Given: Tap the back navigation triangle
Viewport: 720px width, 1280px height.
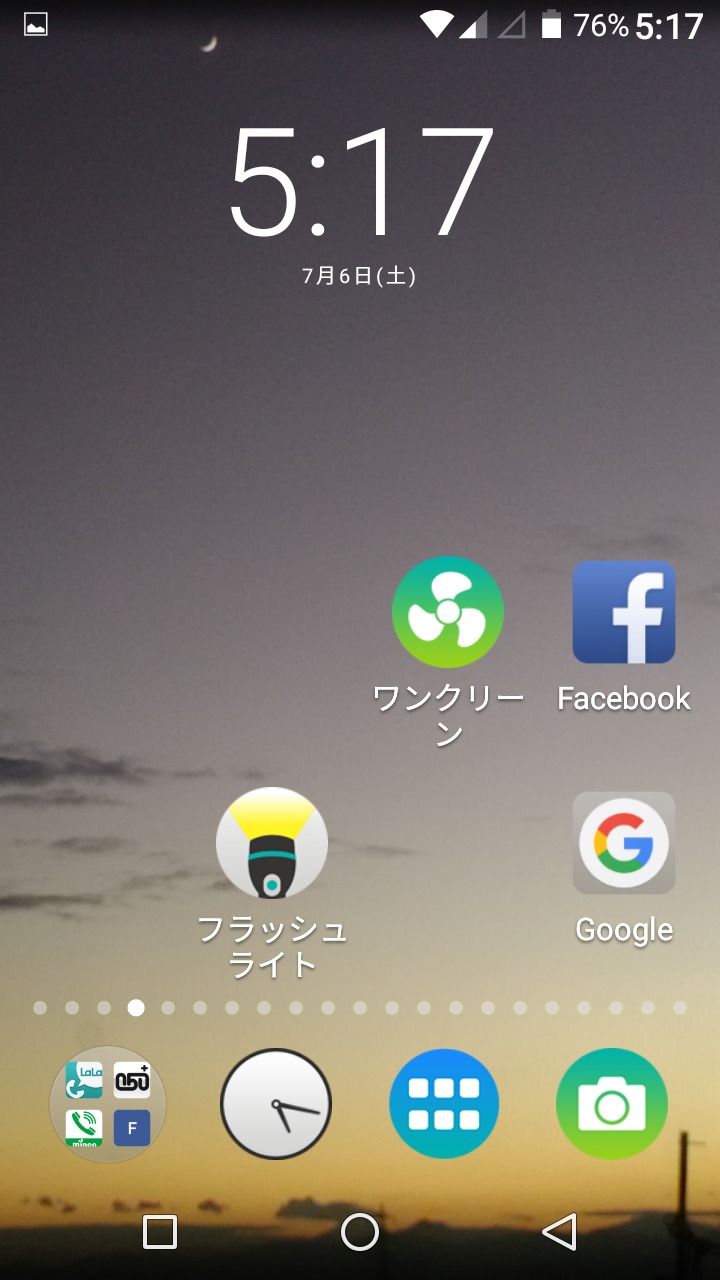Looking at the screenshot, I should [x=560, y=1232].
